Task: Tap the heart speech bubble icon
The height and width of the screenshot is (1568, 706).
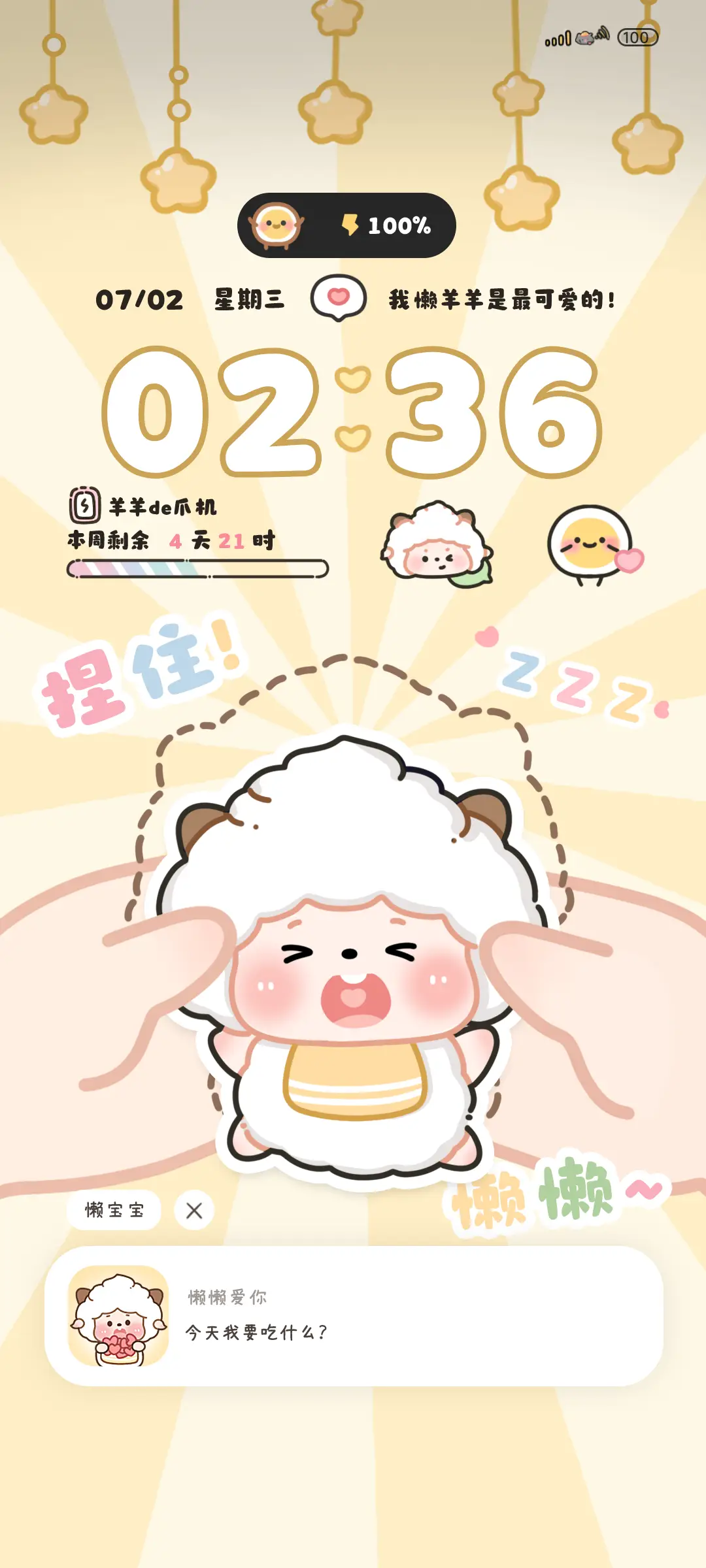Action: coord(338,298)
